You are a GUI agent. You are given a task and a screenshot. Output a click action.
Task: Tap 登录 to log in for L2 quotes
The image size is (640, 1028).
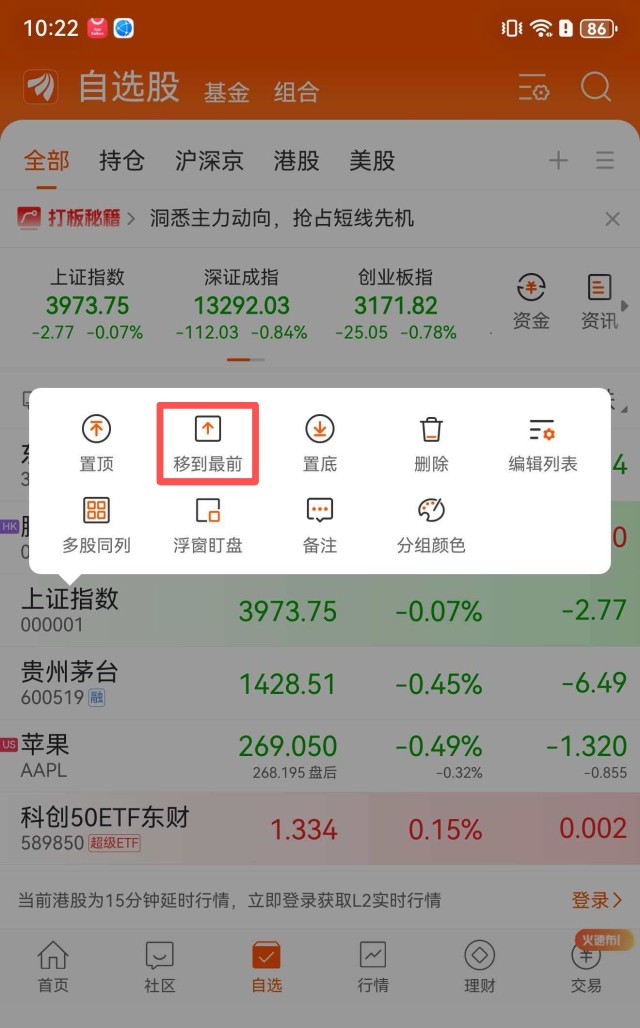(x=596, y=900)
